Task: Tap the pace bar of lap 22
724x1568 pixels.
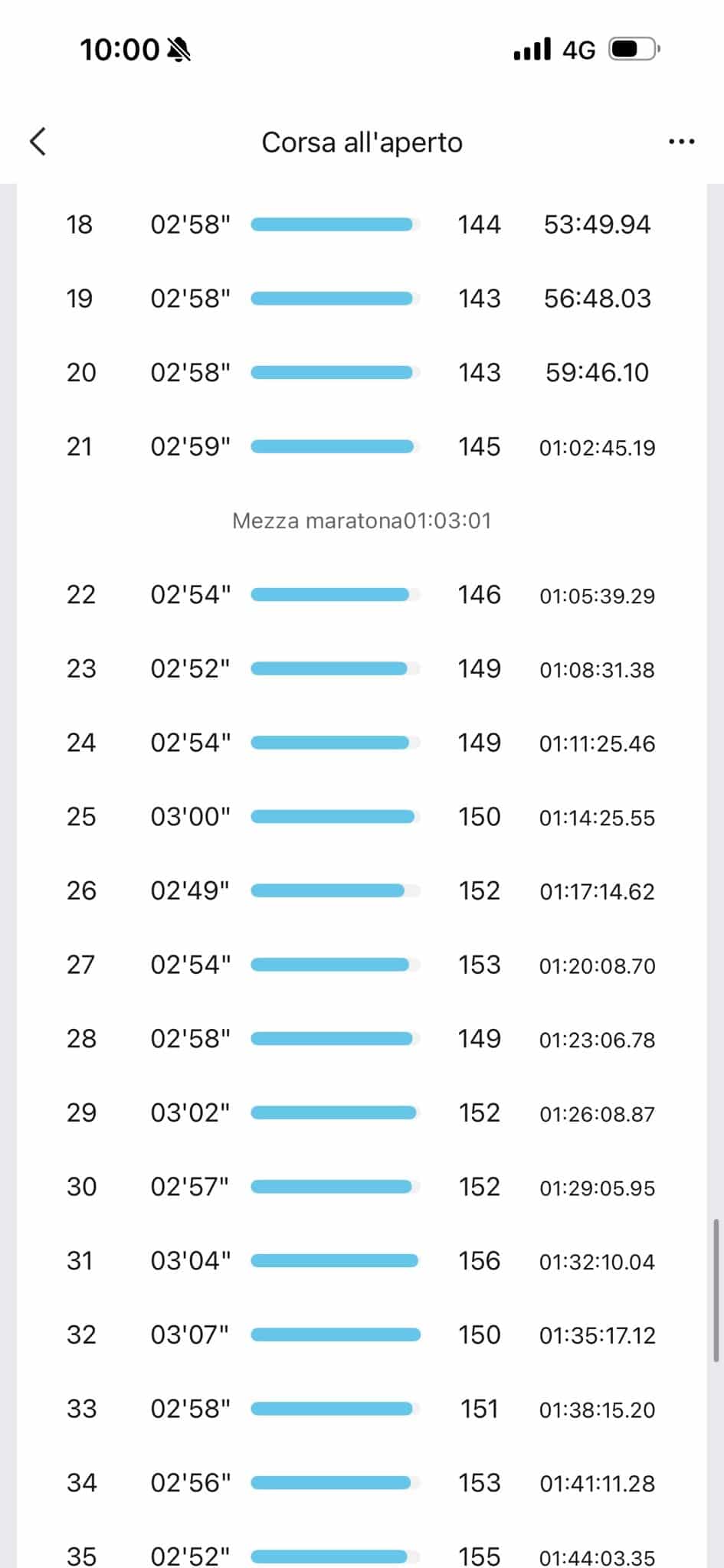Action: (333, 594)
